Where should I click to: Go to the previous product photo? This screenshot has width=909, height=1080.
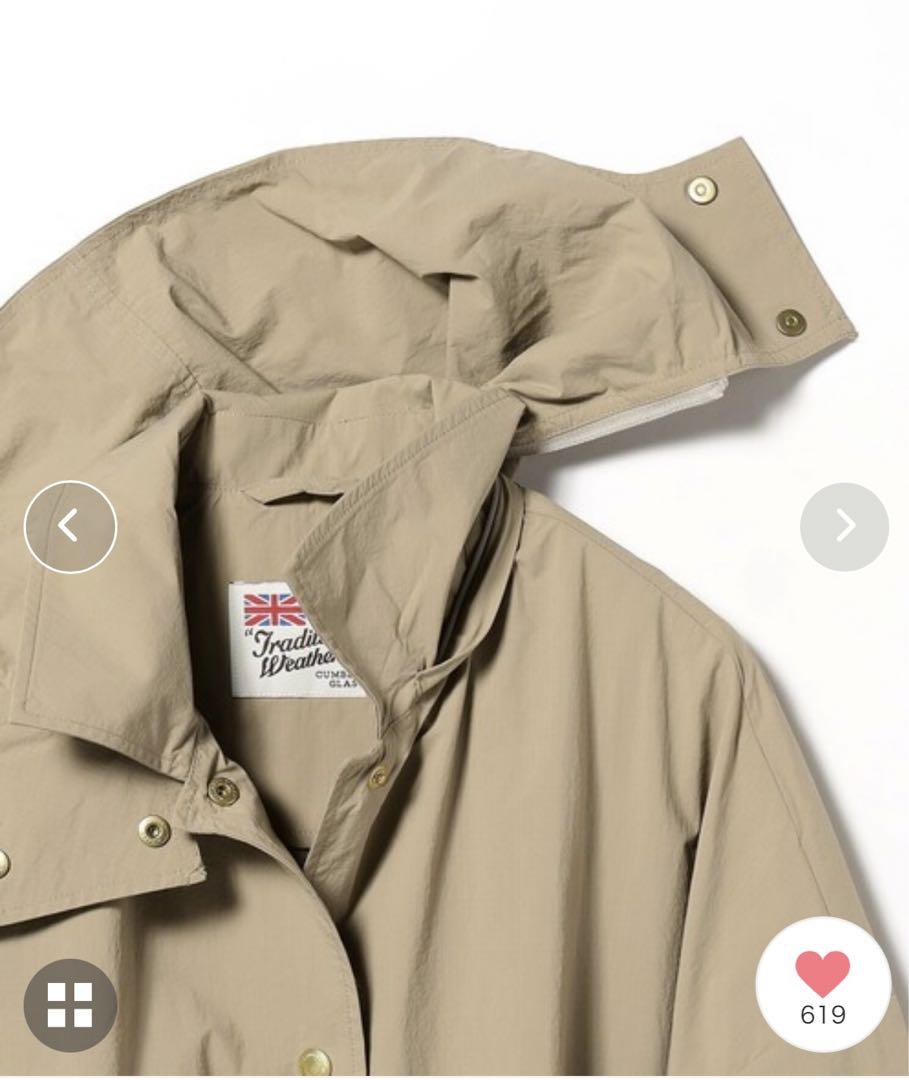point(70,526)
